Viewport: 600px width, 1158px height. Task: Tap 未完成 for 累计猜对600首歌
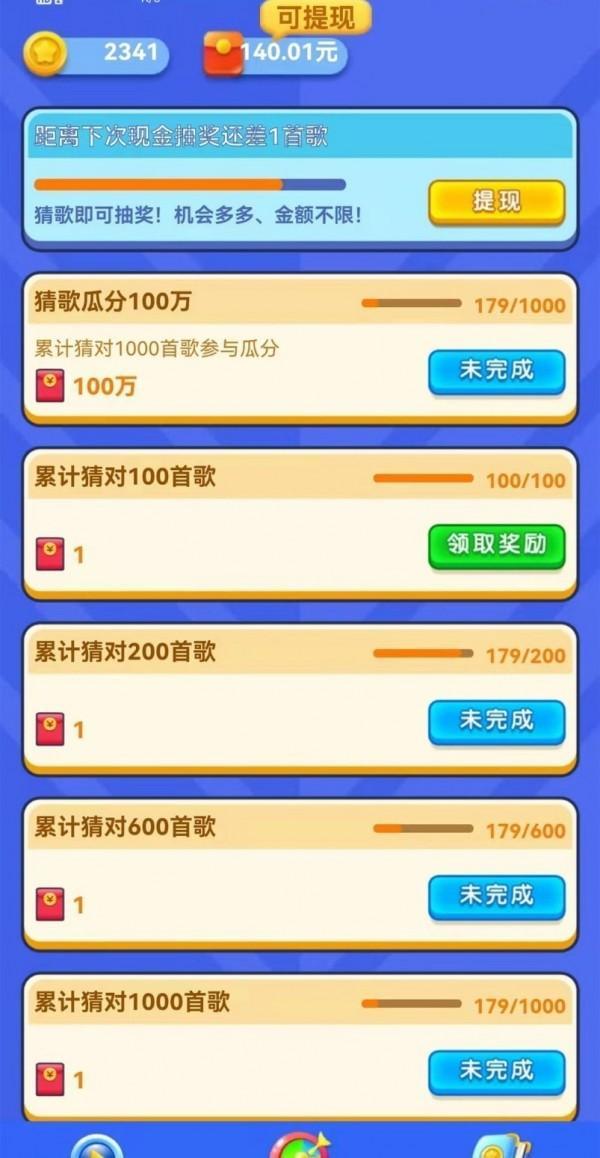pyautogui.click(x=497, y=896)
